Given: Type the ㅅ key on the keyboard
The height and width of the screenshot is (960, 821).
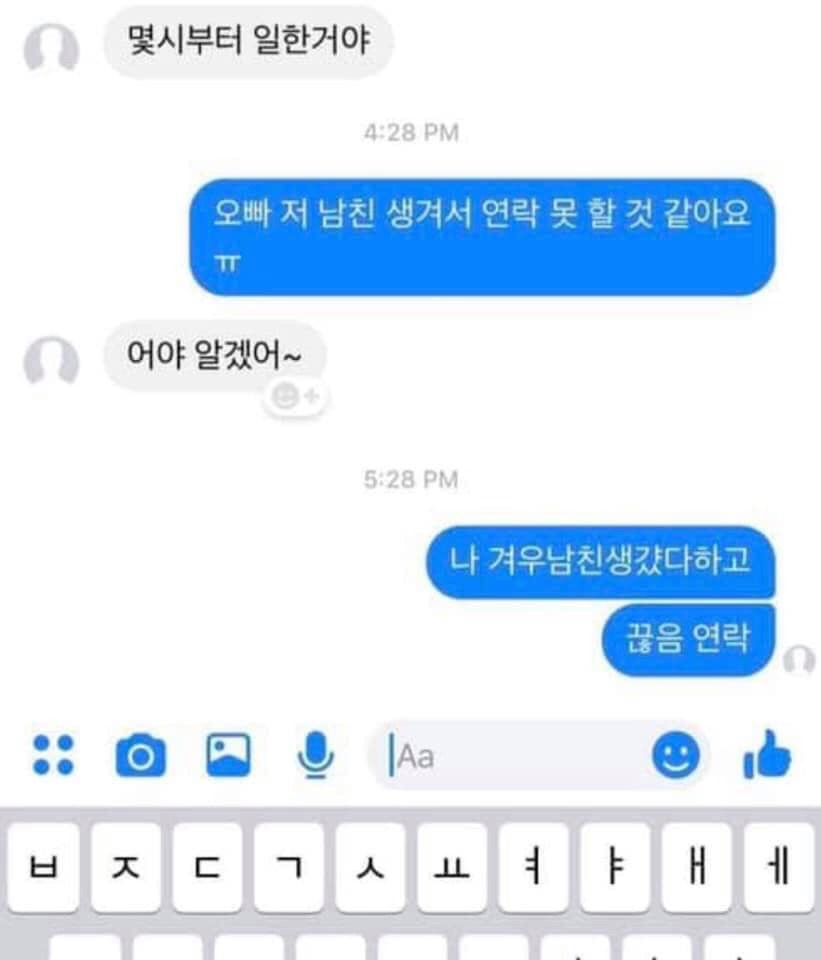Looking at the screenshot, I should 370,868.
